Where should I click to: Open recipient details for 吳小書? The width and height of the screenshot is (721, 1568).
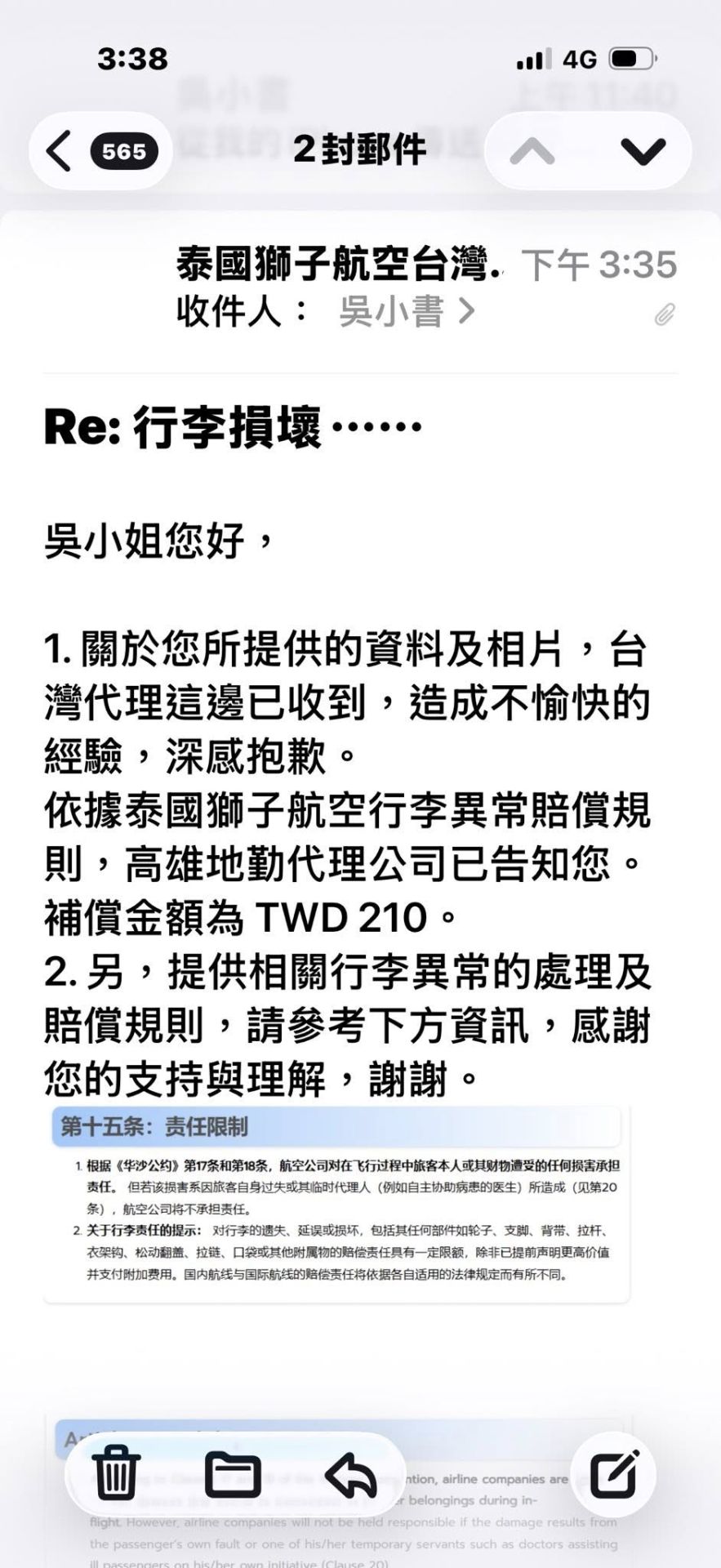click(406, 311)
